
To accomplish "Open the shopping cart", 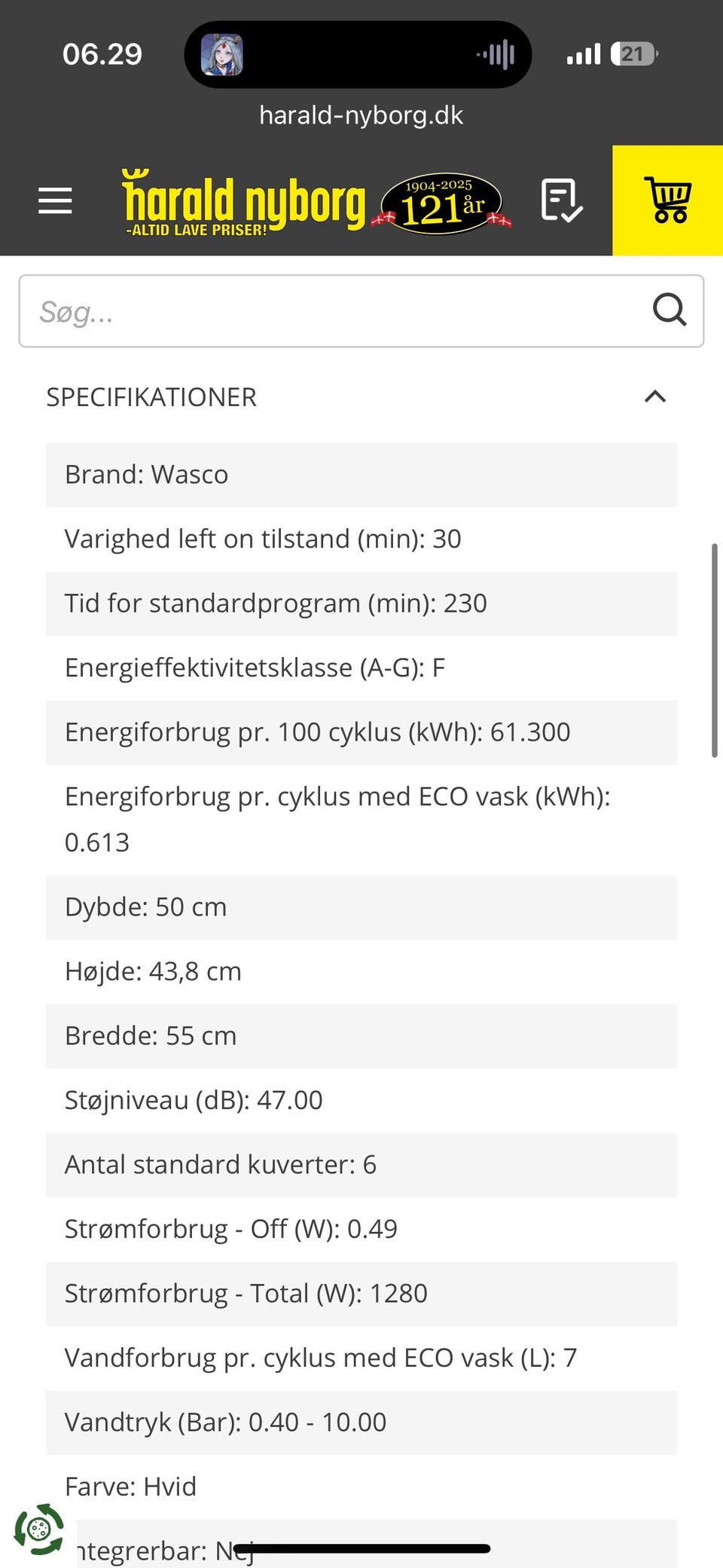I will tap(668, 200).
